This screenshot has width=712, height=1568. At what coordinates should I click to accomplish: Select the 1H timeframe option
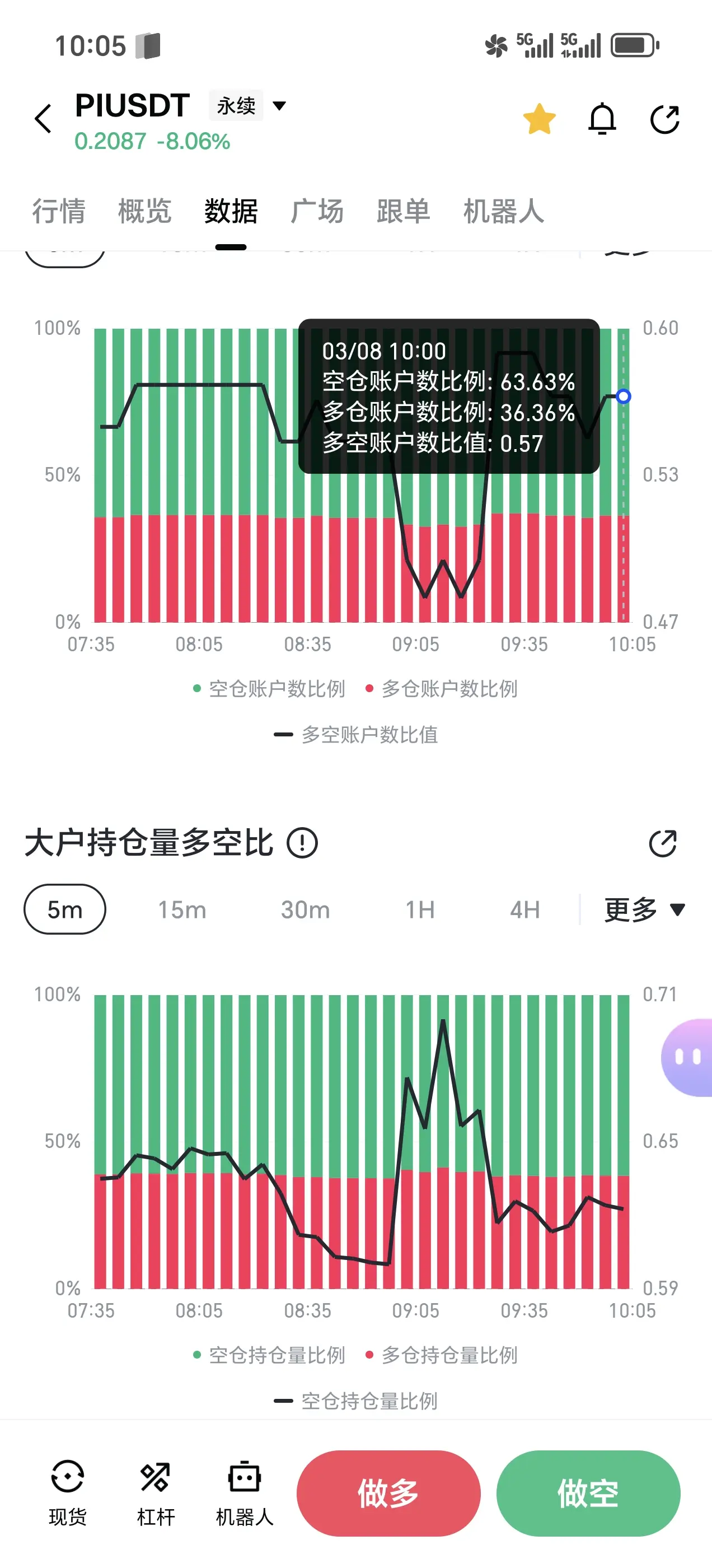click(420, 909)
